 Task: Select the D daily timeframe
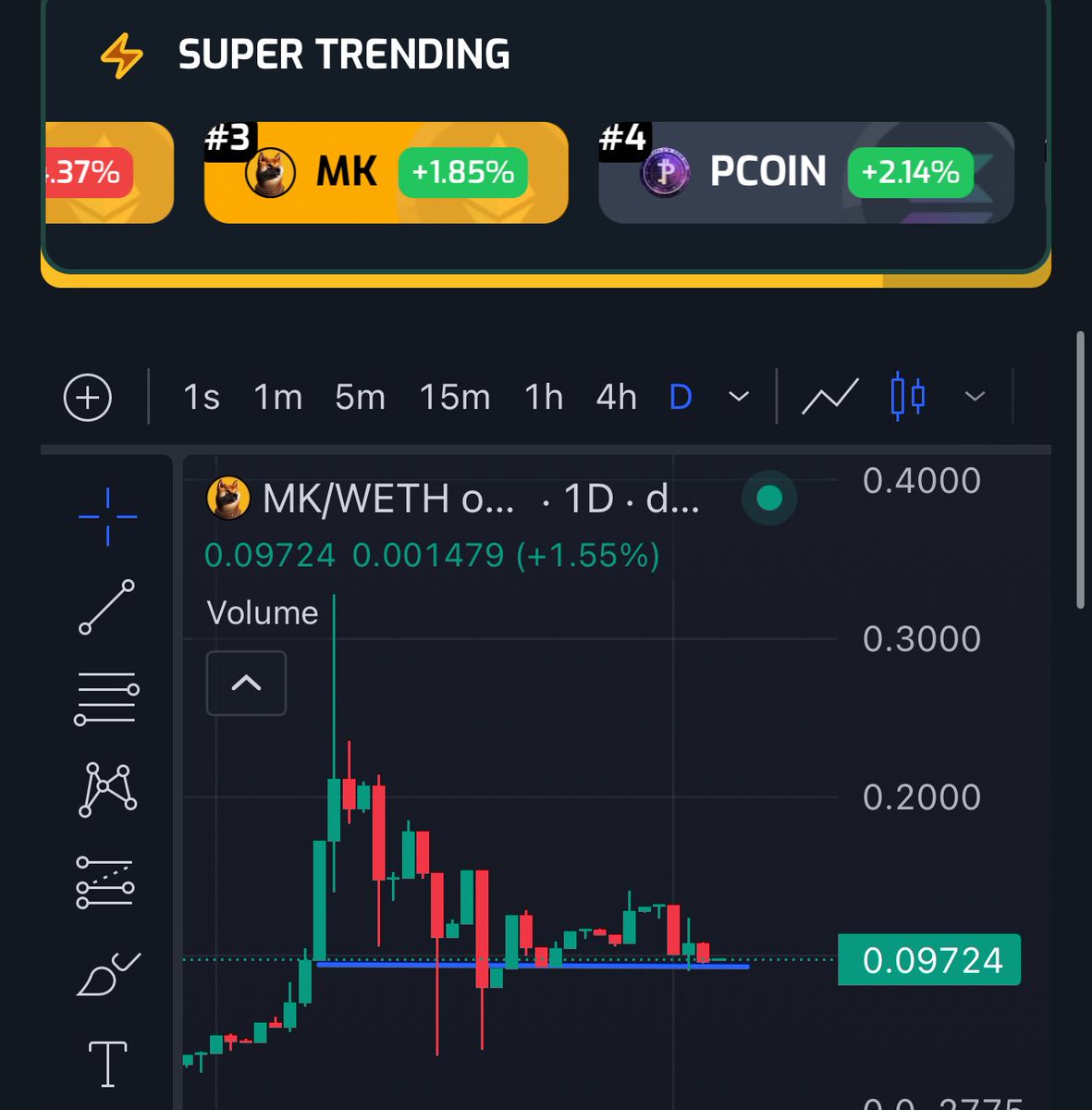(x=681, y=398)
